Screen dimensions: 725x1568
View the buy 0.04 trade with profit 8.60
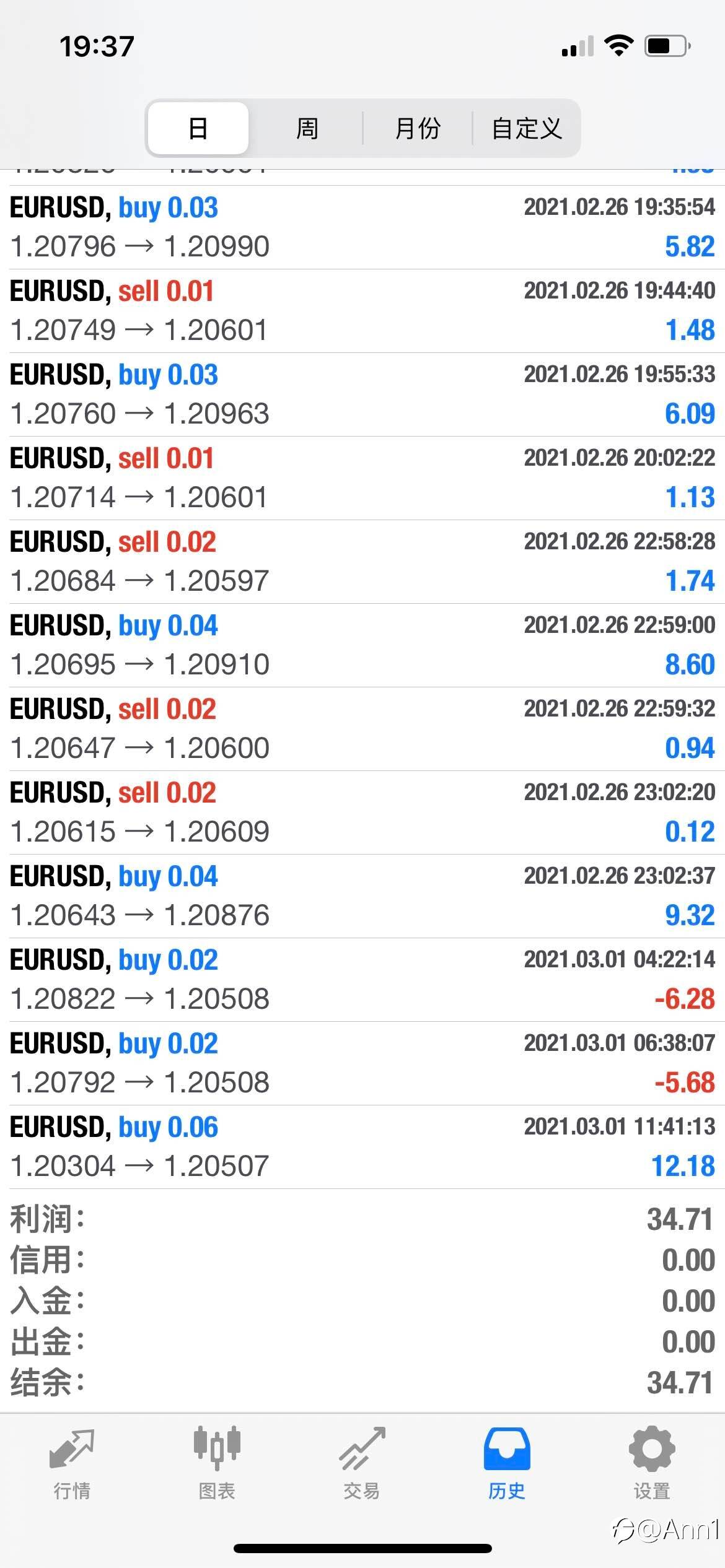tap(362, 645)
